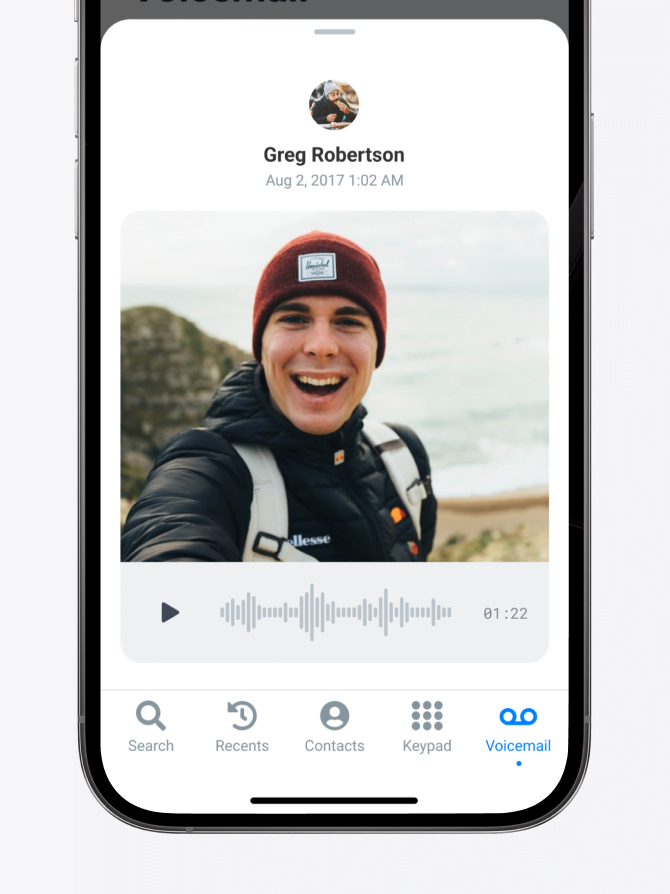The image size is (670, 894).
Task: Seek within the voicemail waveform
Action: pyautogui.click(x=335, y=612)
